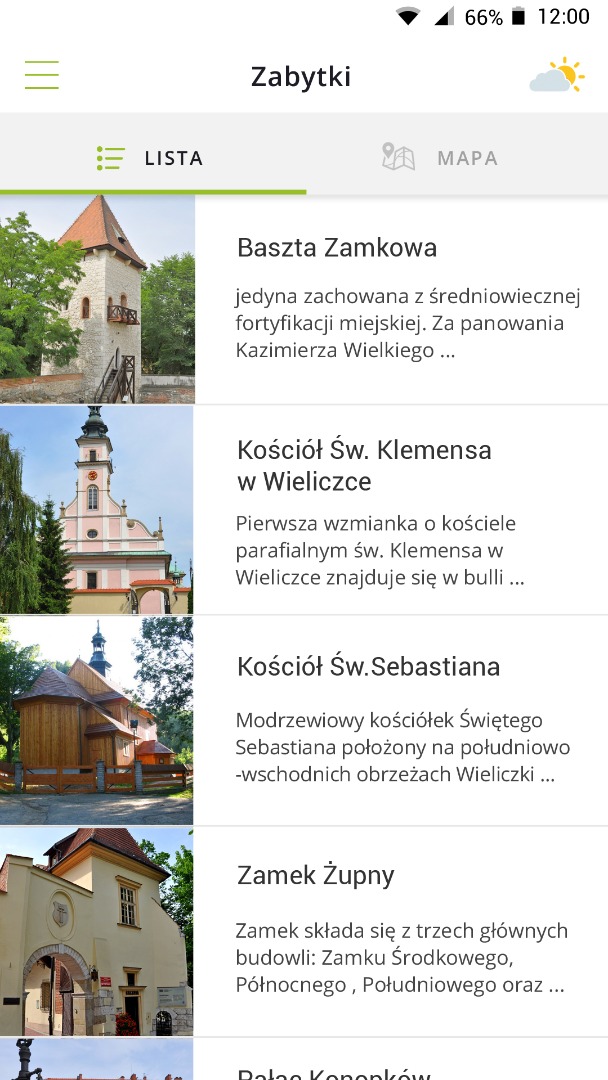Viewport: 608px width, 1080px height.
Task: Open Kościół Św. Klemensa w Wieliczce
Action: coord(364,465)
